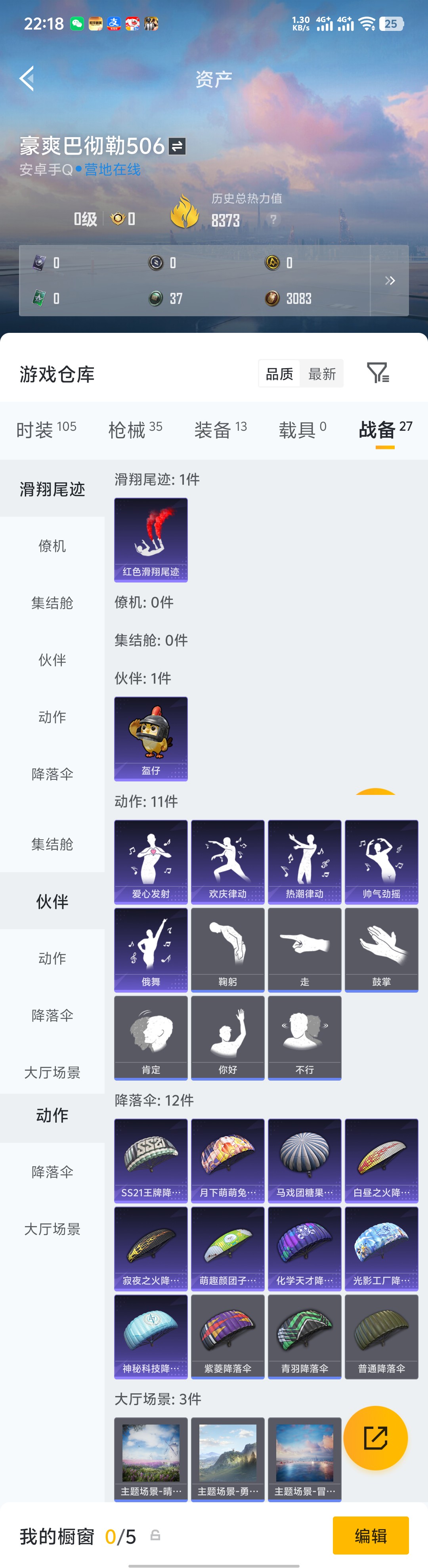Open the filter icon in 游戏仓库

point(377,372)
